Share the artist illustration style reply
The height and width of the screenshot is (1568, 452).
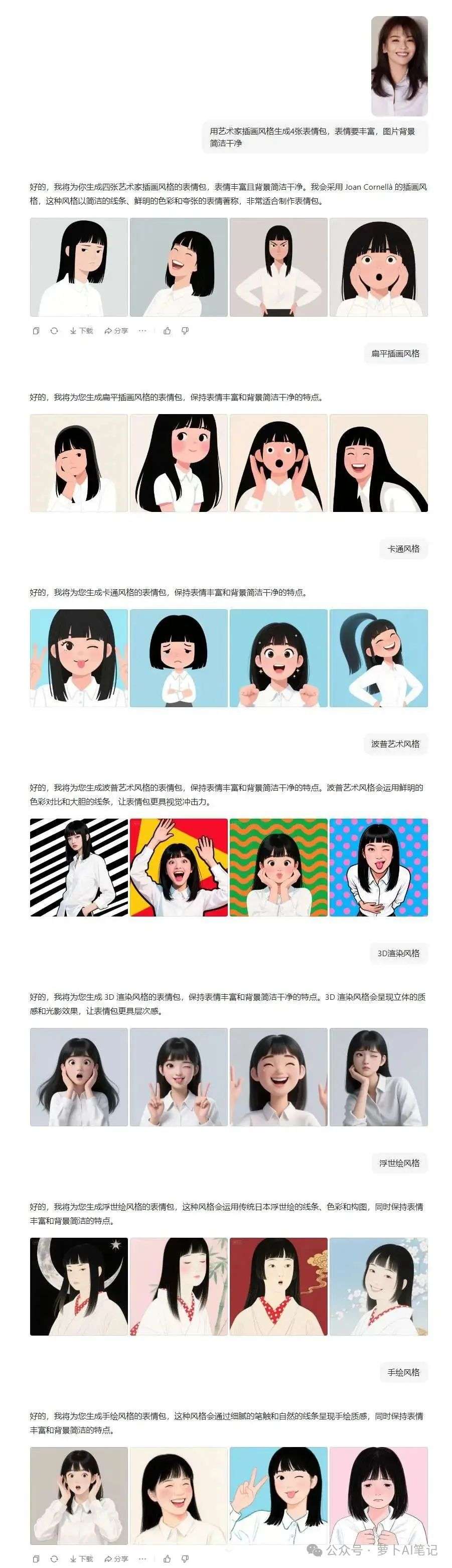tap(116, 331)
